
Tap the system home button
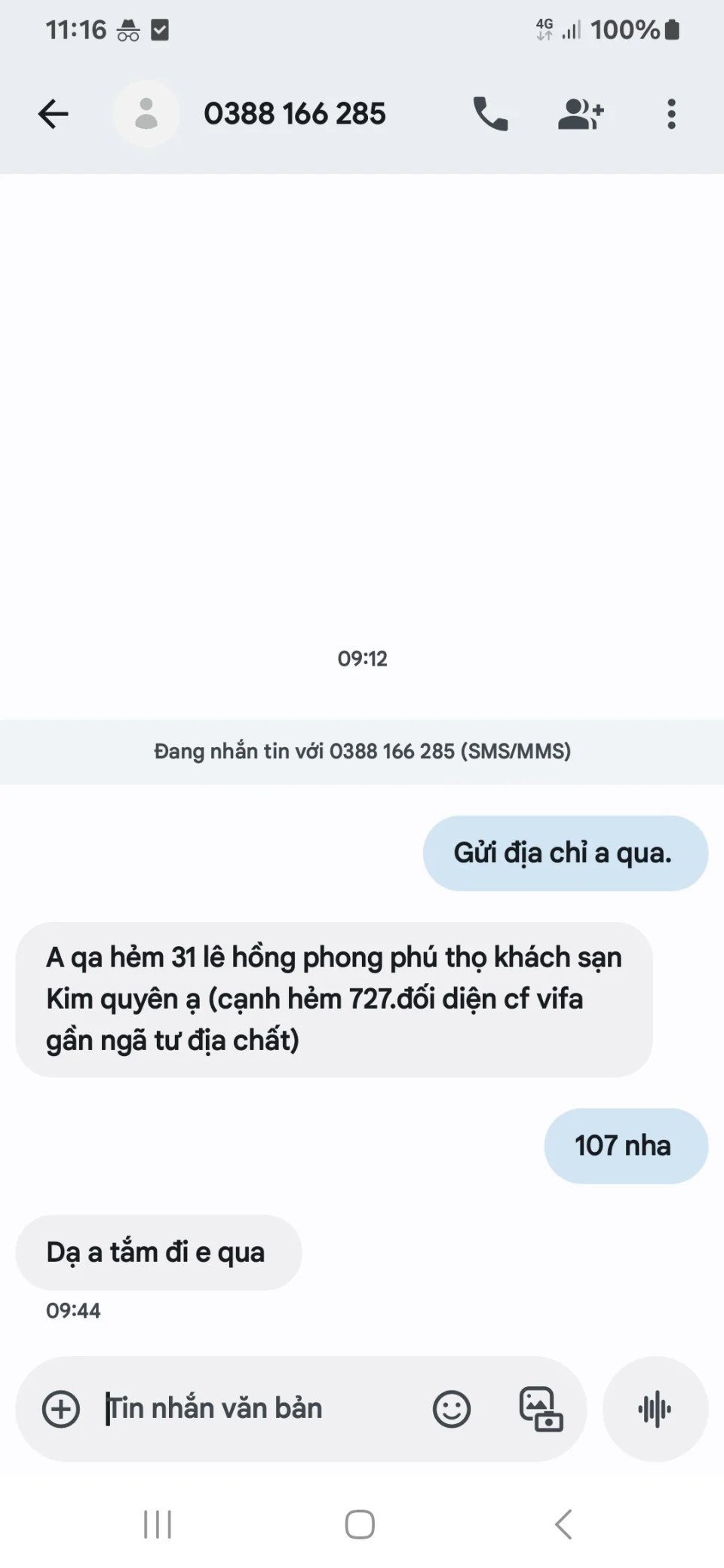360,1524
